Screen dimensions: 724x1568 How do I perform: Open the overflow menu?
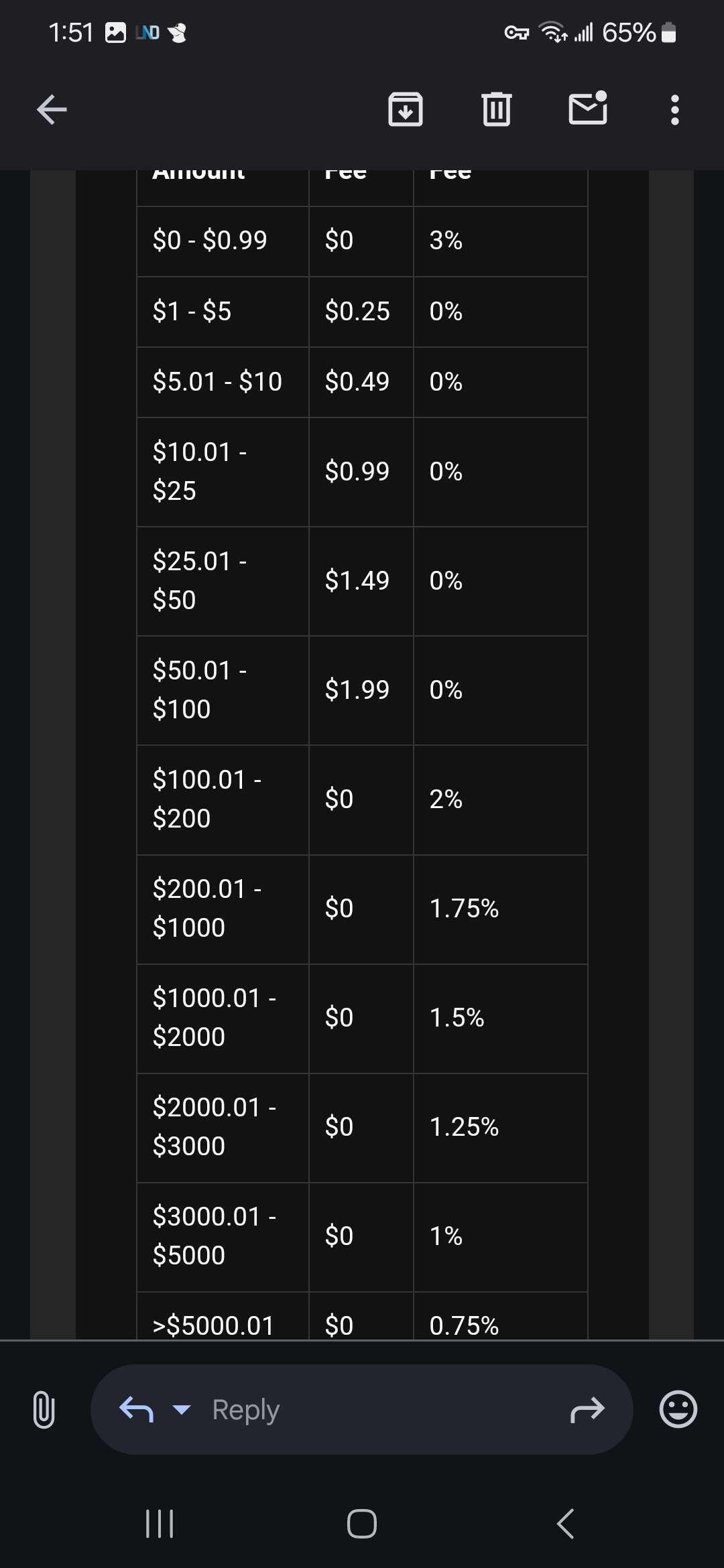(x=675, y=109)
